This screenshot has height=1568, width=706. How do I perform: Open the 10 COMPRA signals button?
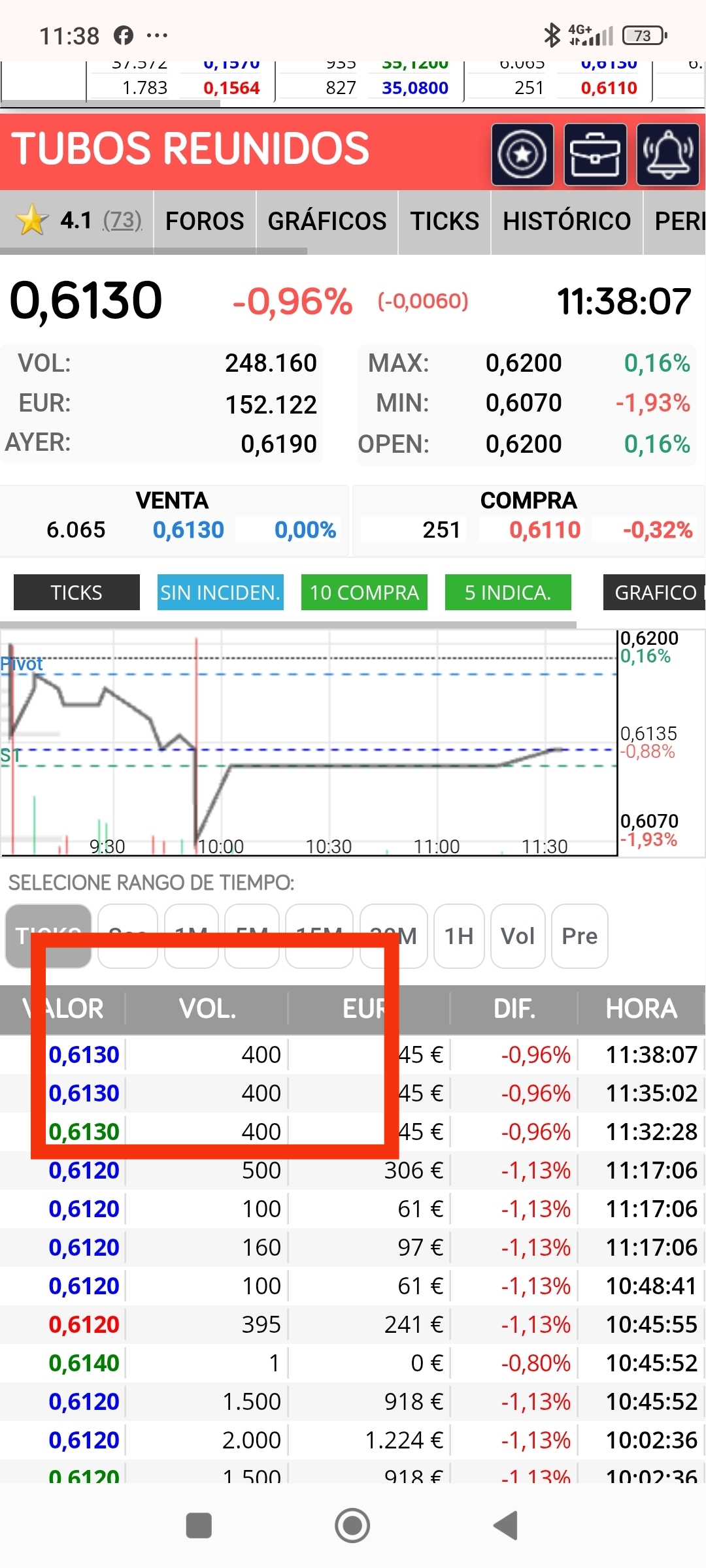[x=364, y=593]
